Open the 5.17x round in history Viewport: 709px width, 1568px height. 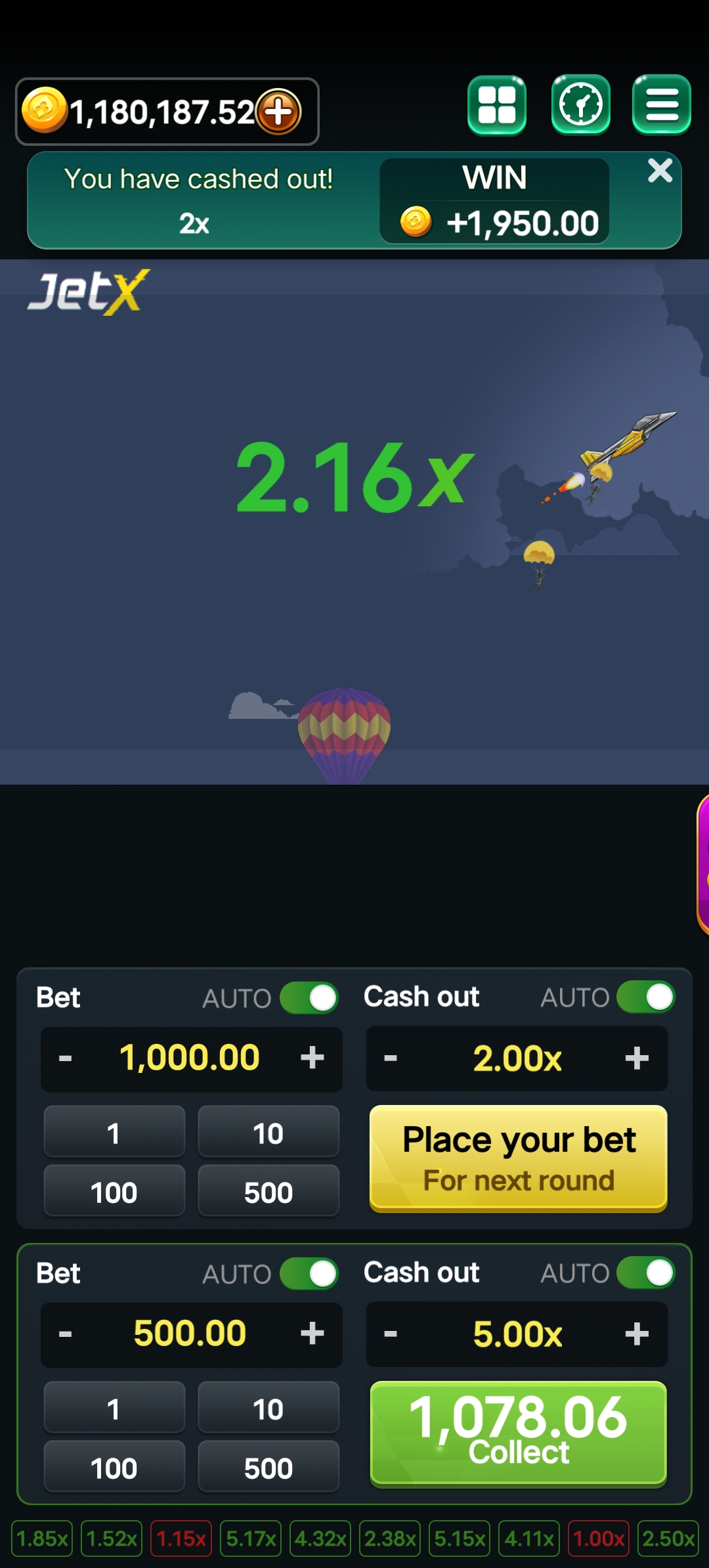coord(251,1538)
